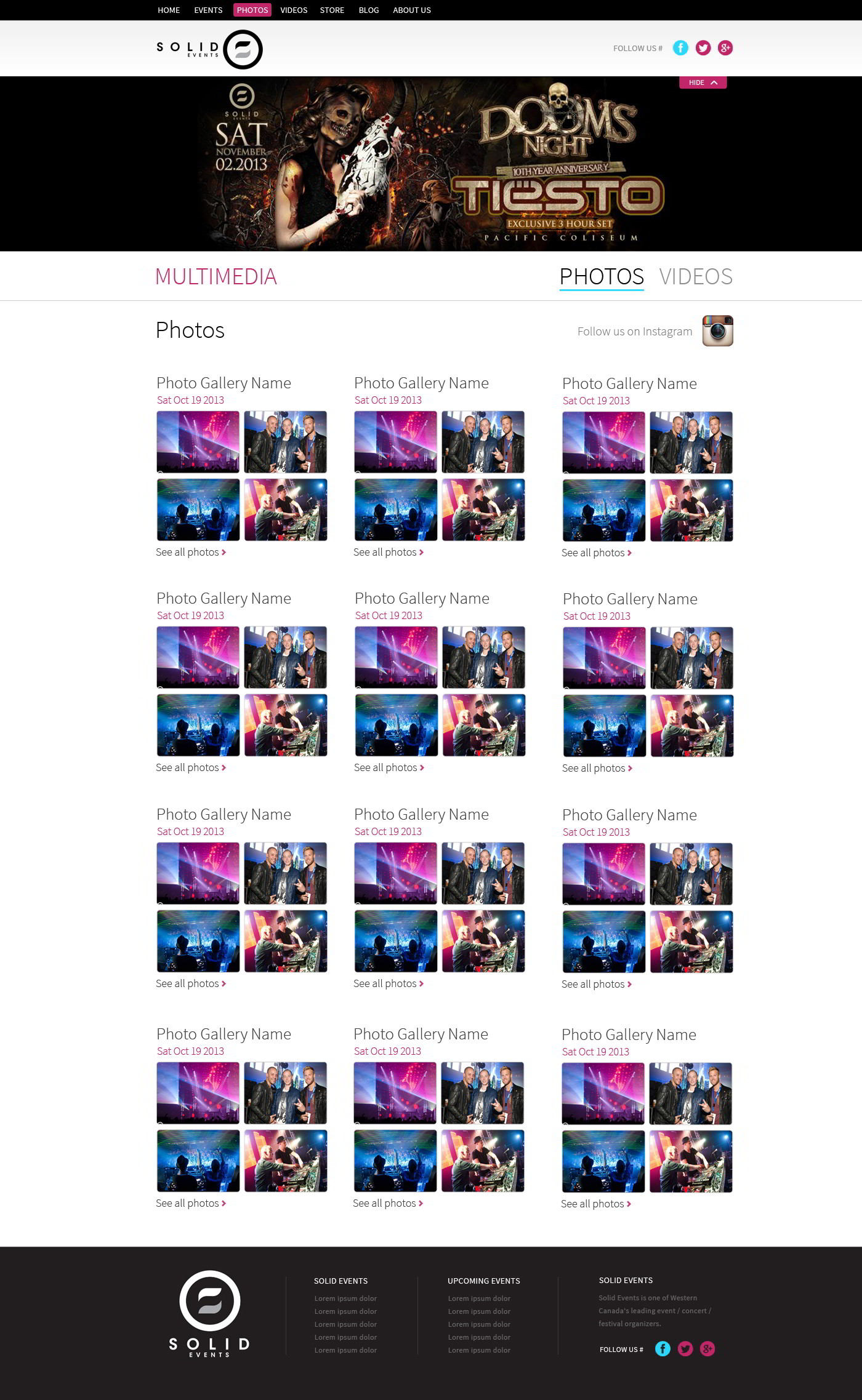Visit the Store page

pos(332,10)
